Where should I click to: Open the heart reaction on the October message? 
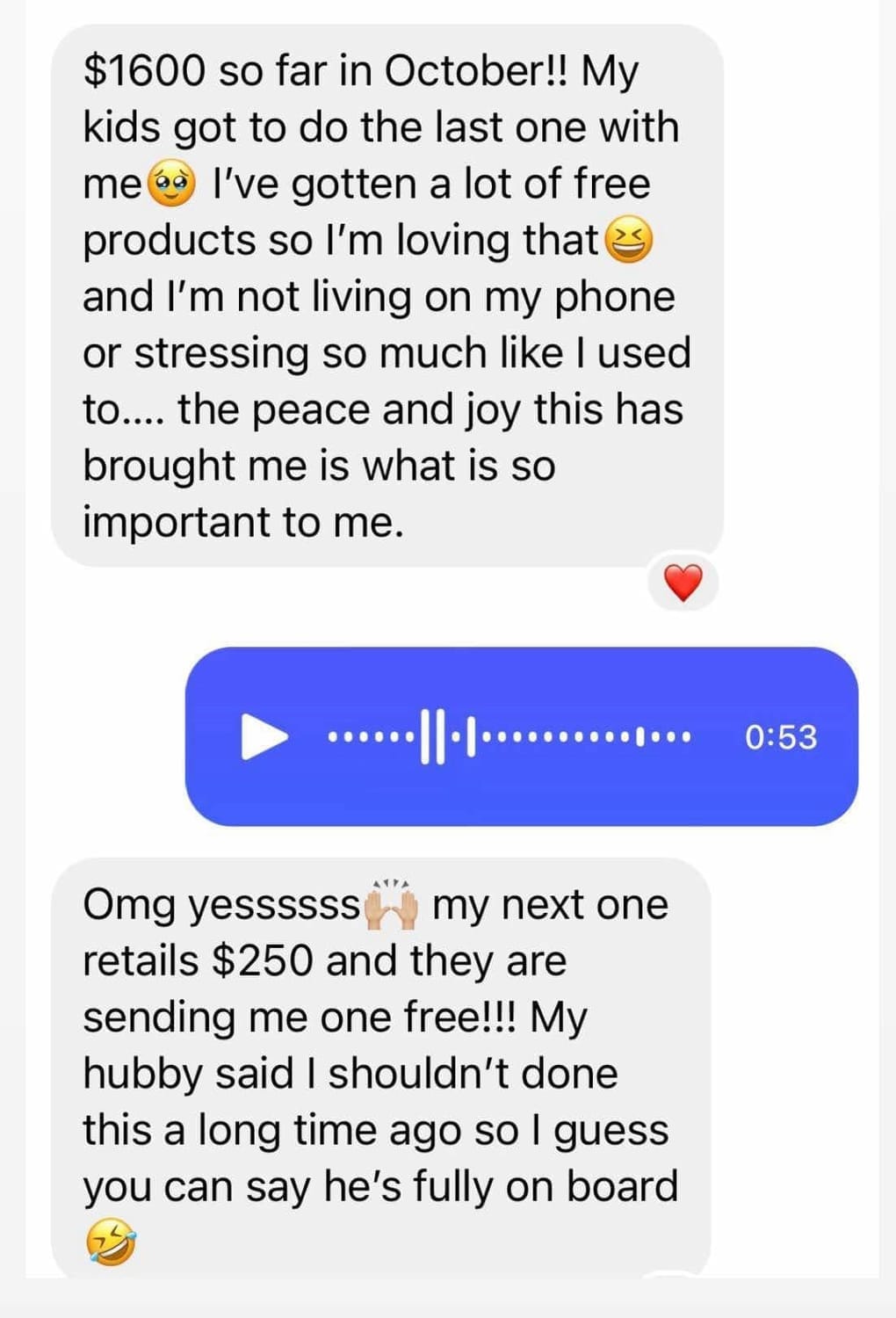(683, 583)
